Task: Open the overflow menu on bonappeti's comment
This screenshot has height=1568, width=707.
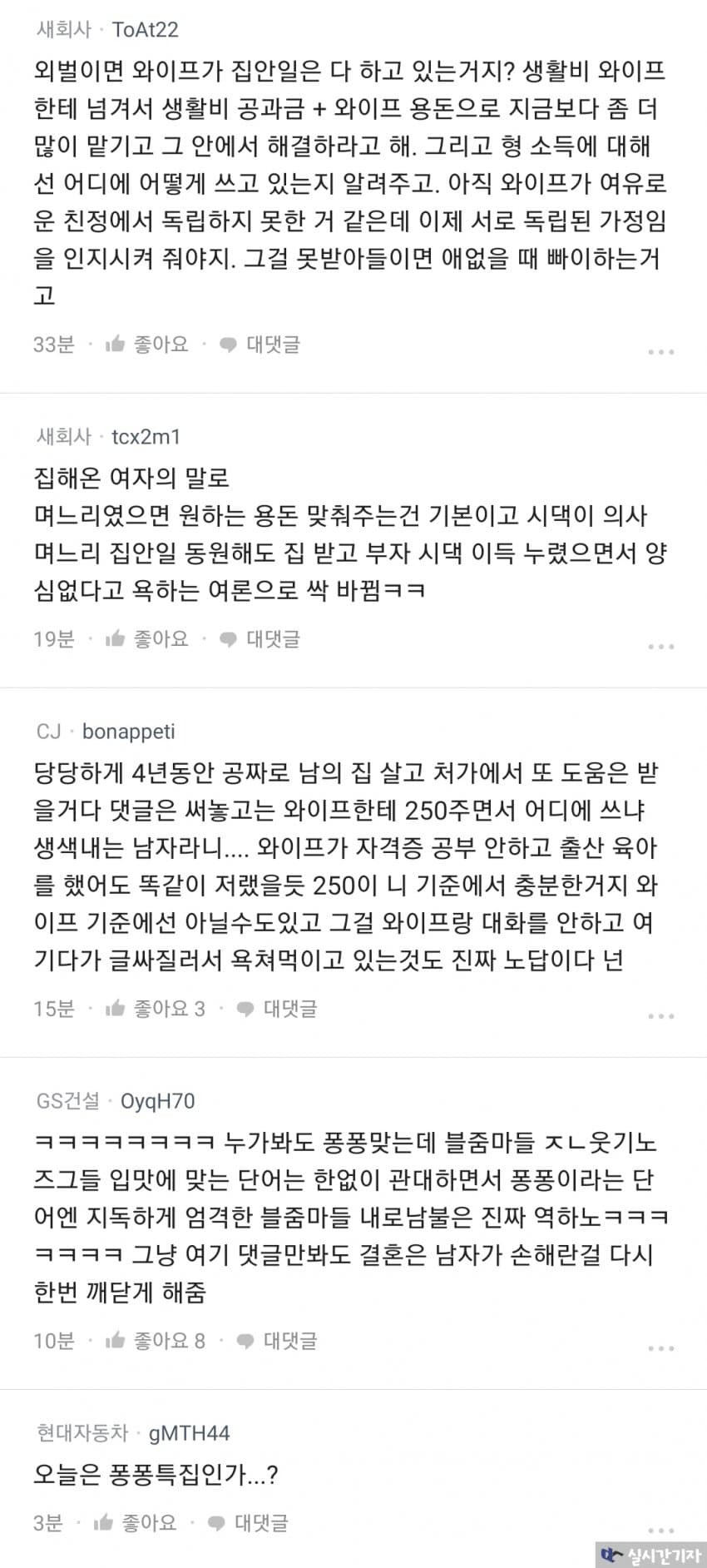Action: point(660,1016)
